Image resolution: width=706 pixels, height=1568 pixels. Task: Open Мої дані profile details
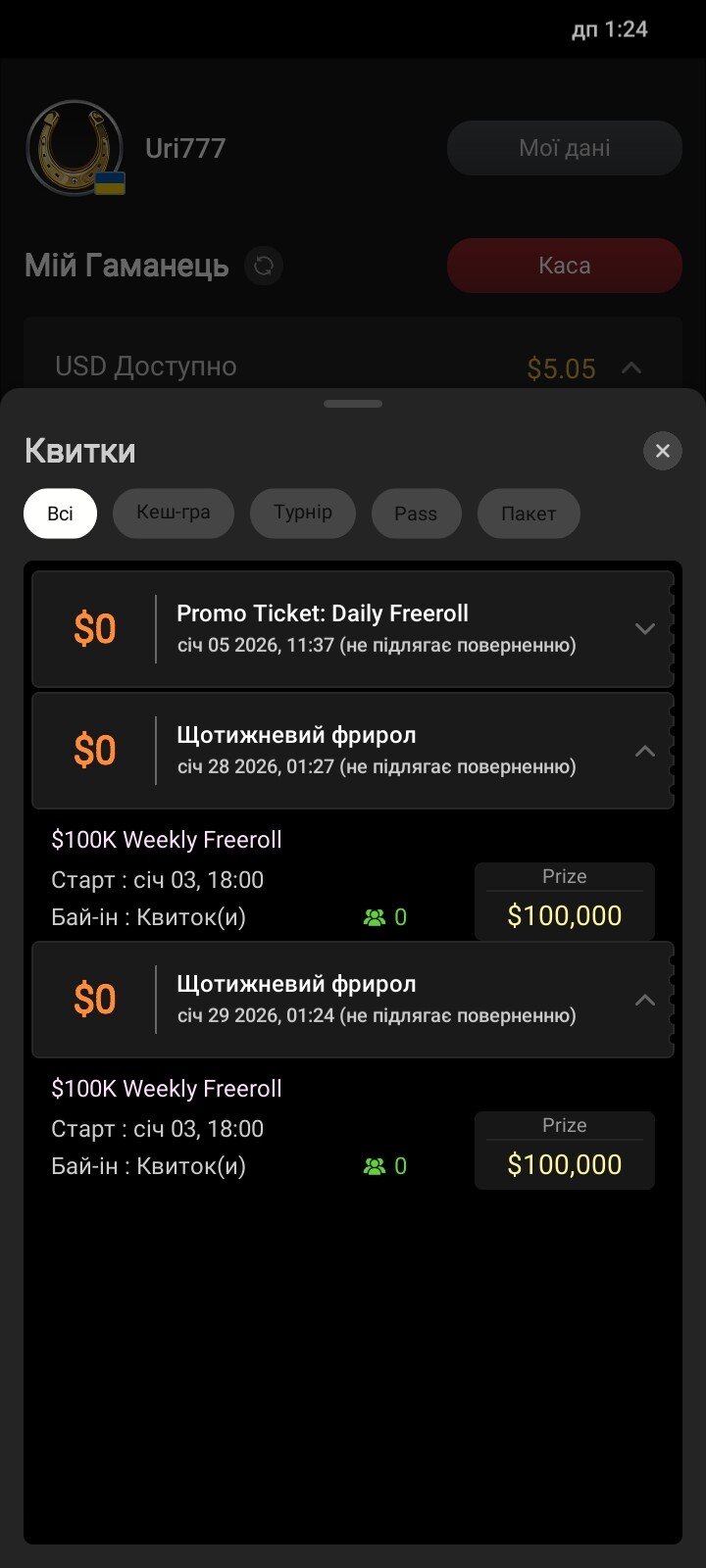tap(564, 148)
